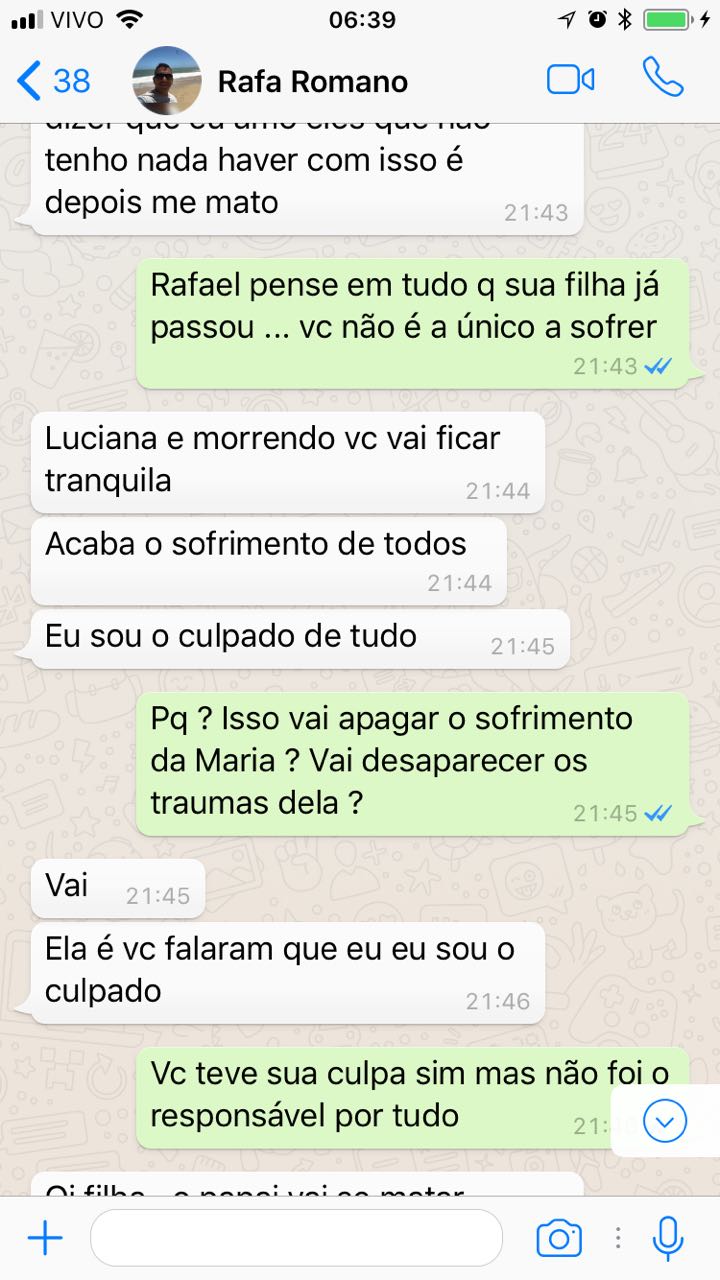Screen dimensions: 720x1280
Task: Go back to the chats list
Action: coord(54,81)
